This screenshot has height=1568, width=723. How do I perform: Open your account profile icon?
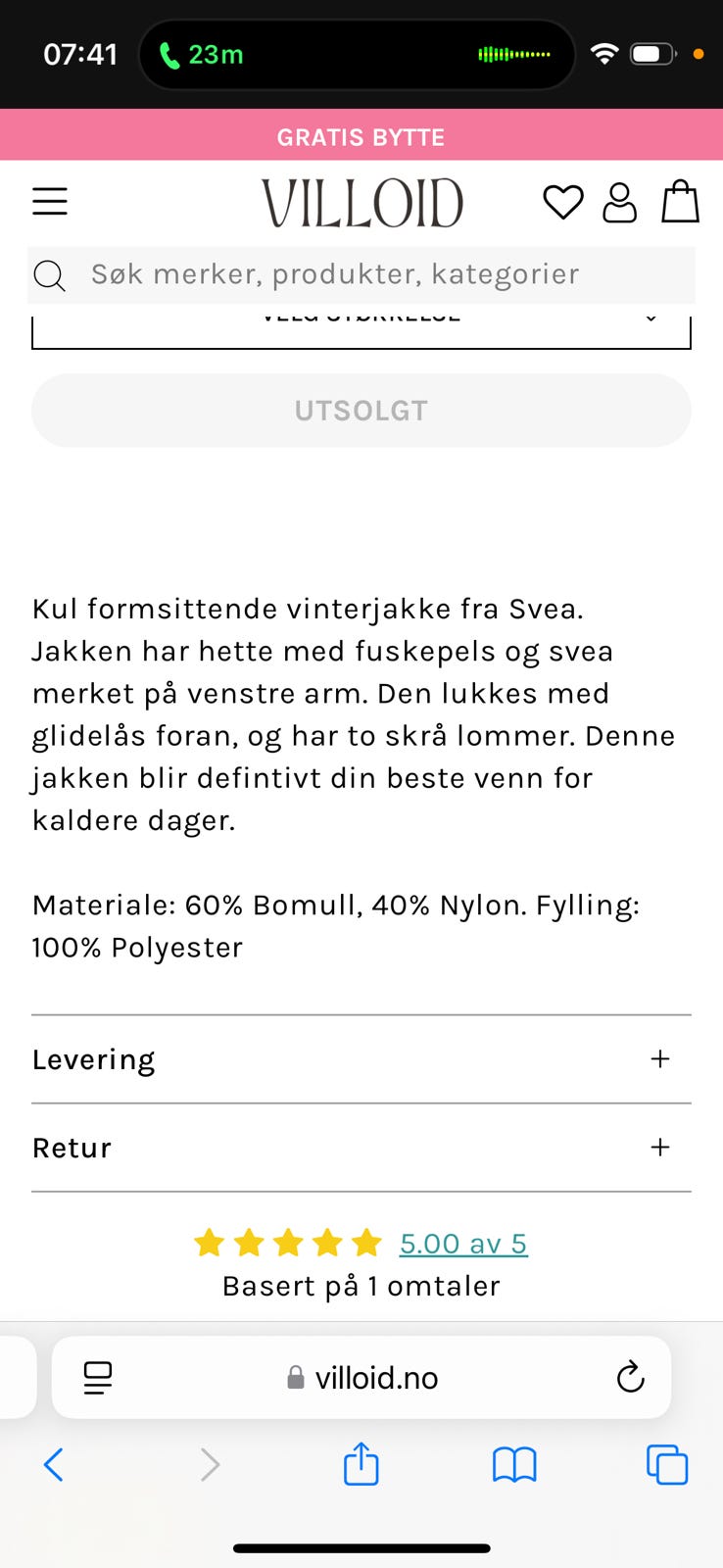[620, 202]
